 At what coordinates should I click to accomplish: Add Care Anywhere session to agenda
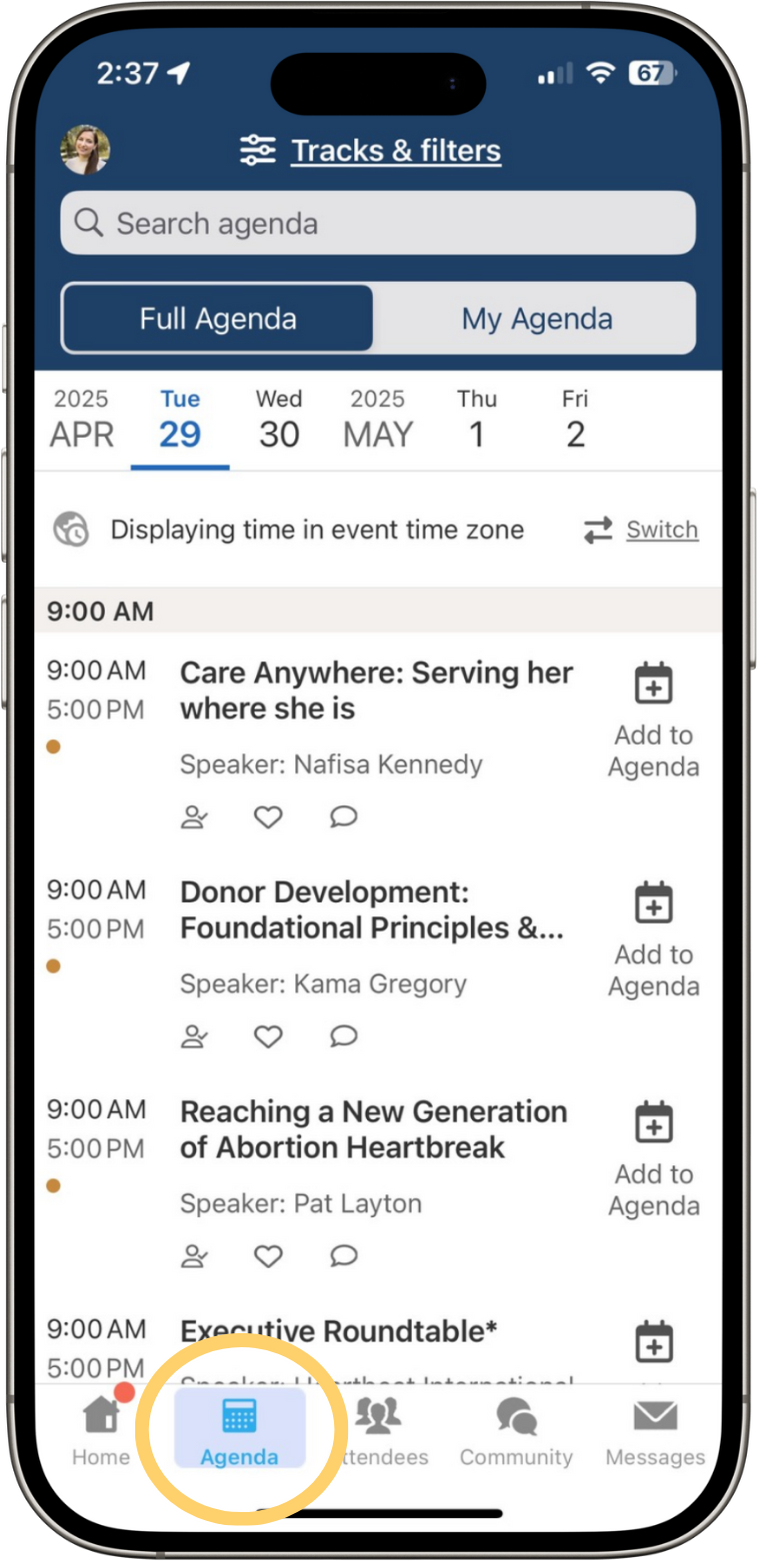[x=654, y=720]
